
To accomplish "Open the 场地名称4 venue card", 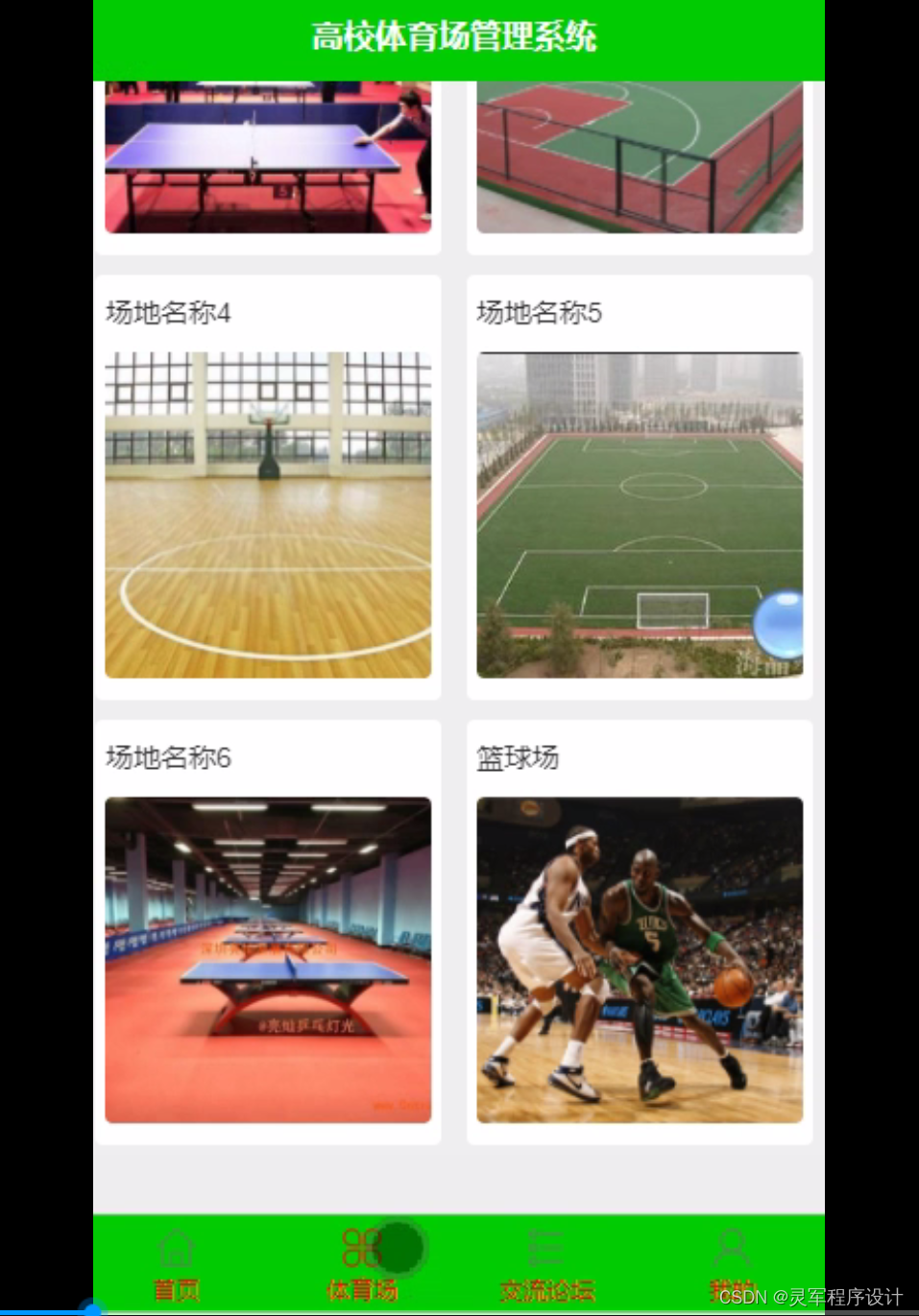I will pos(267,514).
